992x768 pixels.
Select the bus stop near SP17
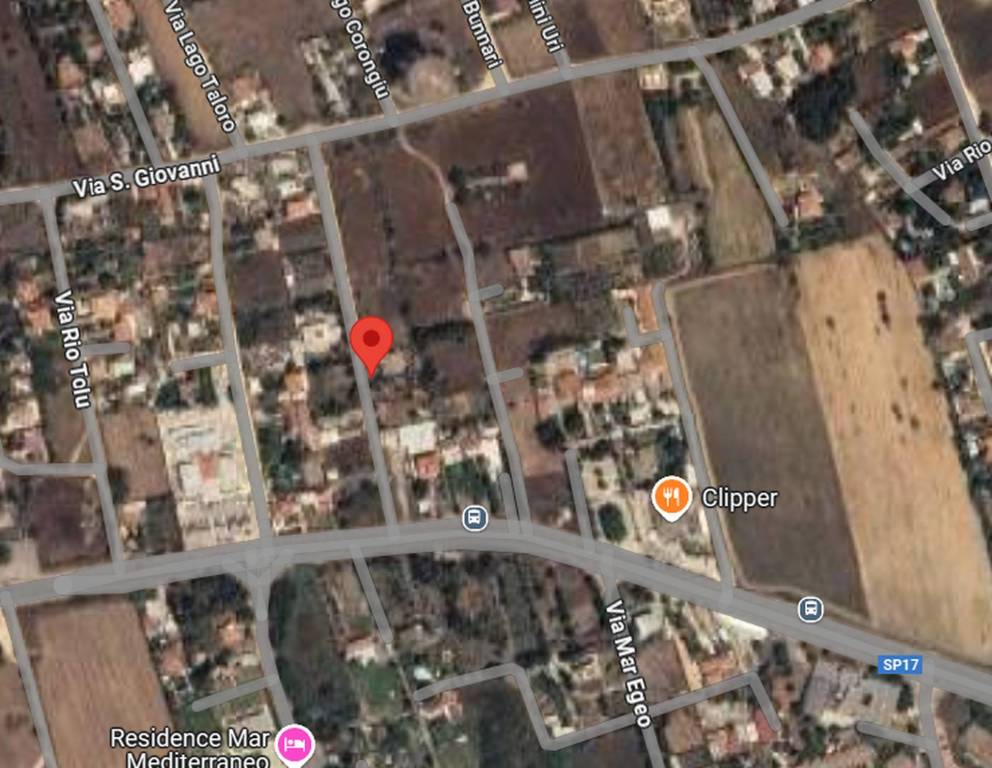click(811, 609)
